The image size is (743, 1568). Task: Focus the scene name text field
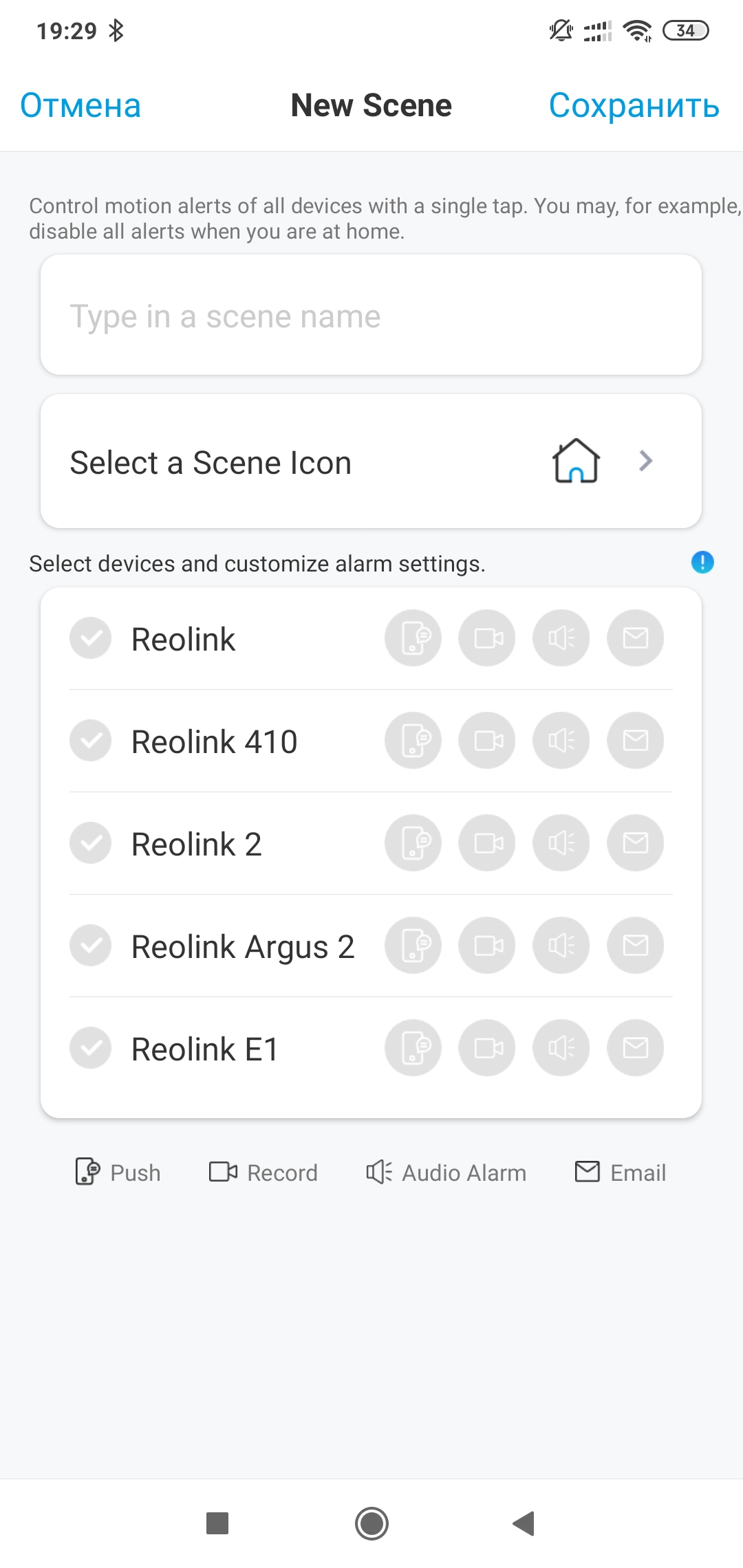click(x=371, y=316)
